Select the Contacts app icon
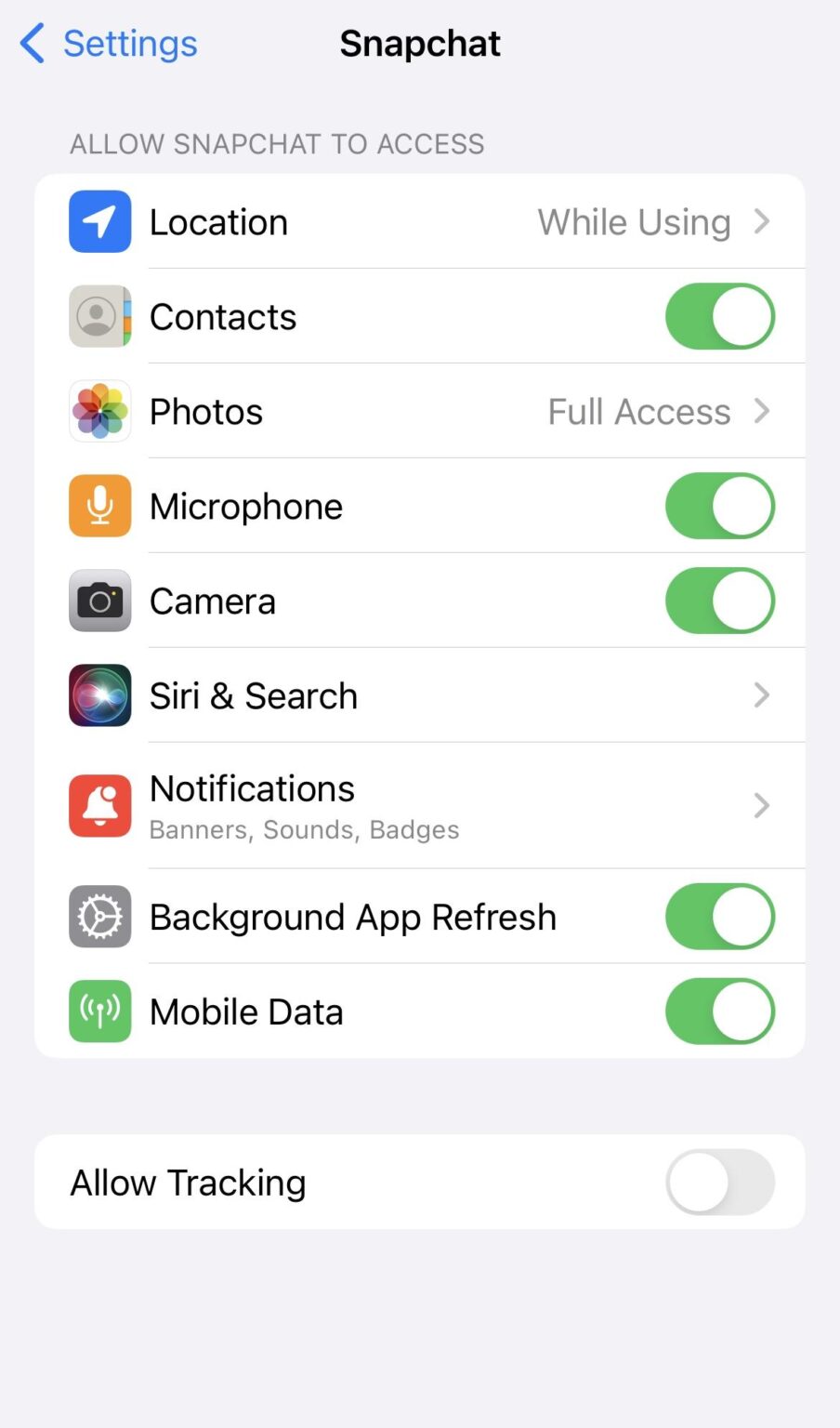840x1428 pixels. click(99, 316)
